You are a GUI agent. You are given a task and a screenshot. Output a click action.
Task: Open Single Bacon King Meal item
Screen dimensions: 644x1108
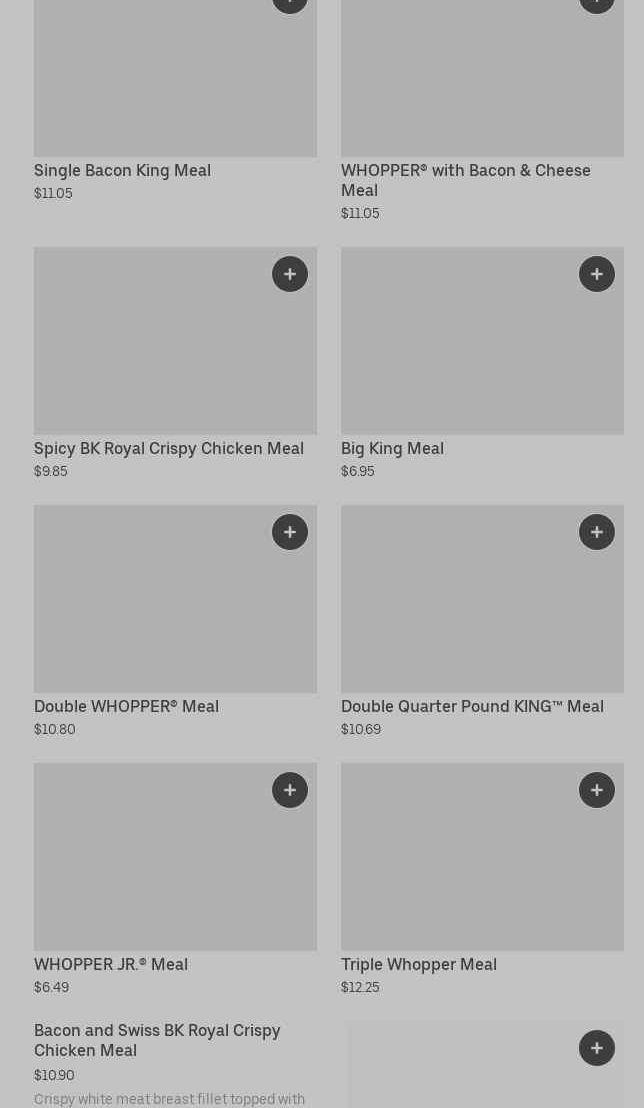122,170
